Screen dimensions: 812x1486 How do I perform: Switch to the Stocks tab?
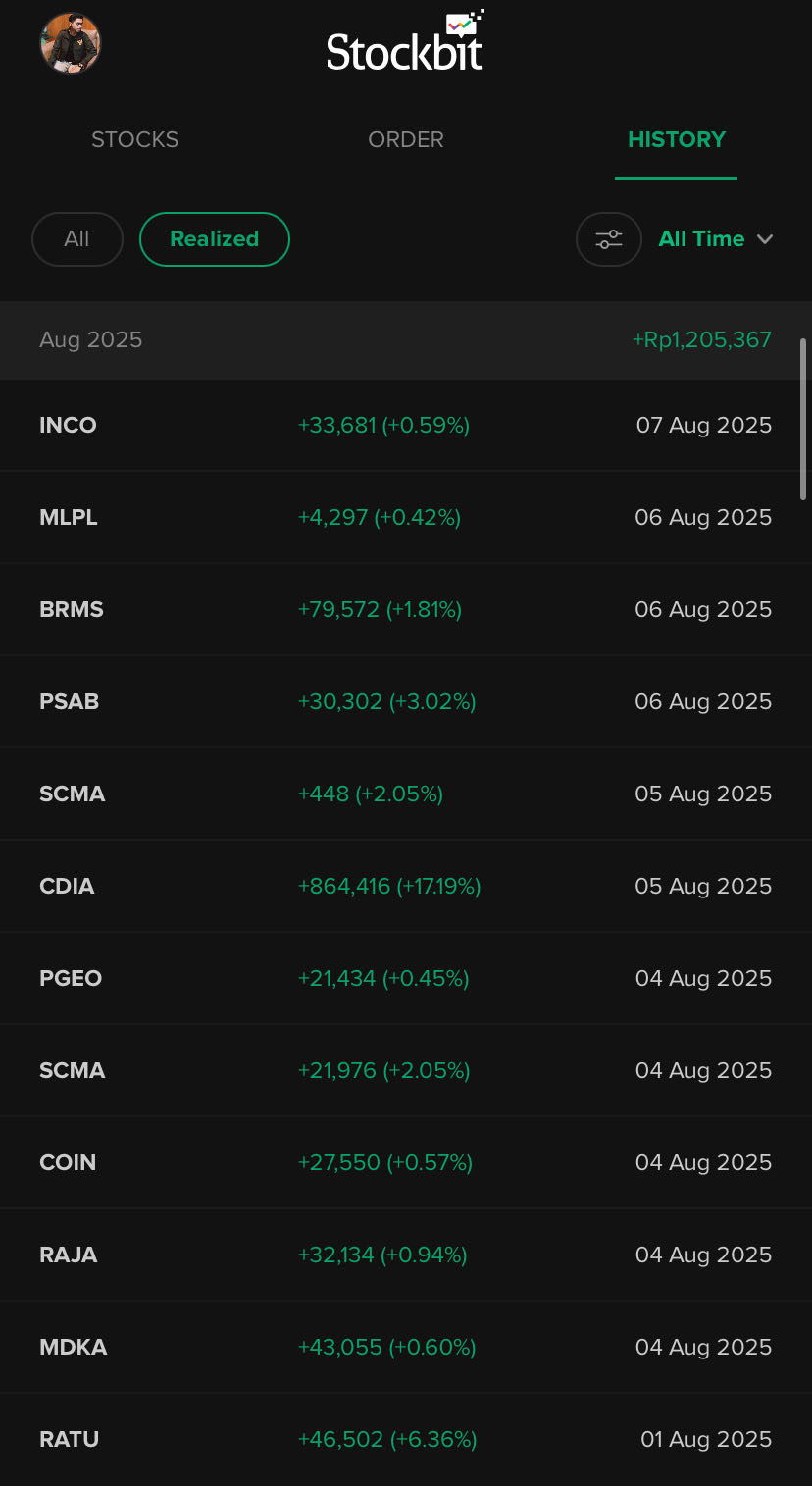[135, 139]
